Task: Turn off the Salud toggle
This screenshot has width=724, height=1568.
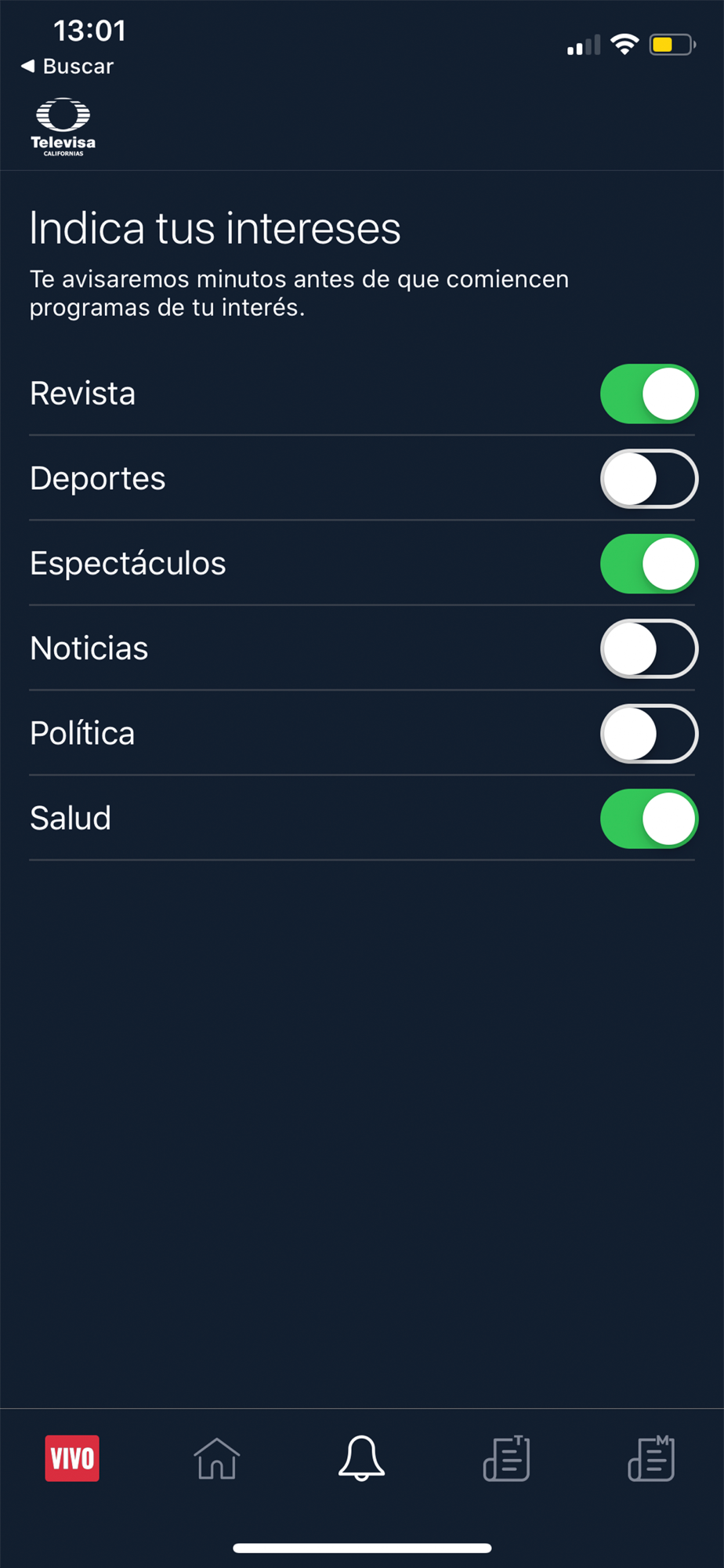Action: coord(649,818)
